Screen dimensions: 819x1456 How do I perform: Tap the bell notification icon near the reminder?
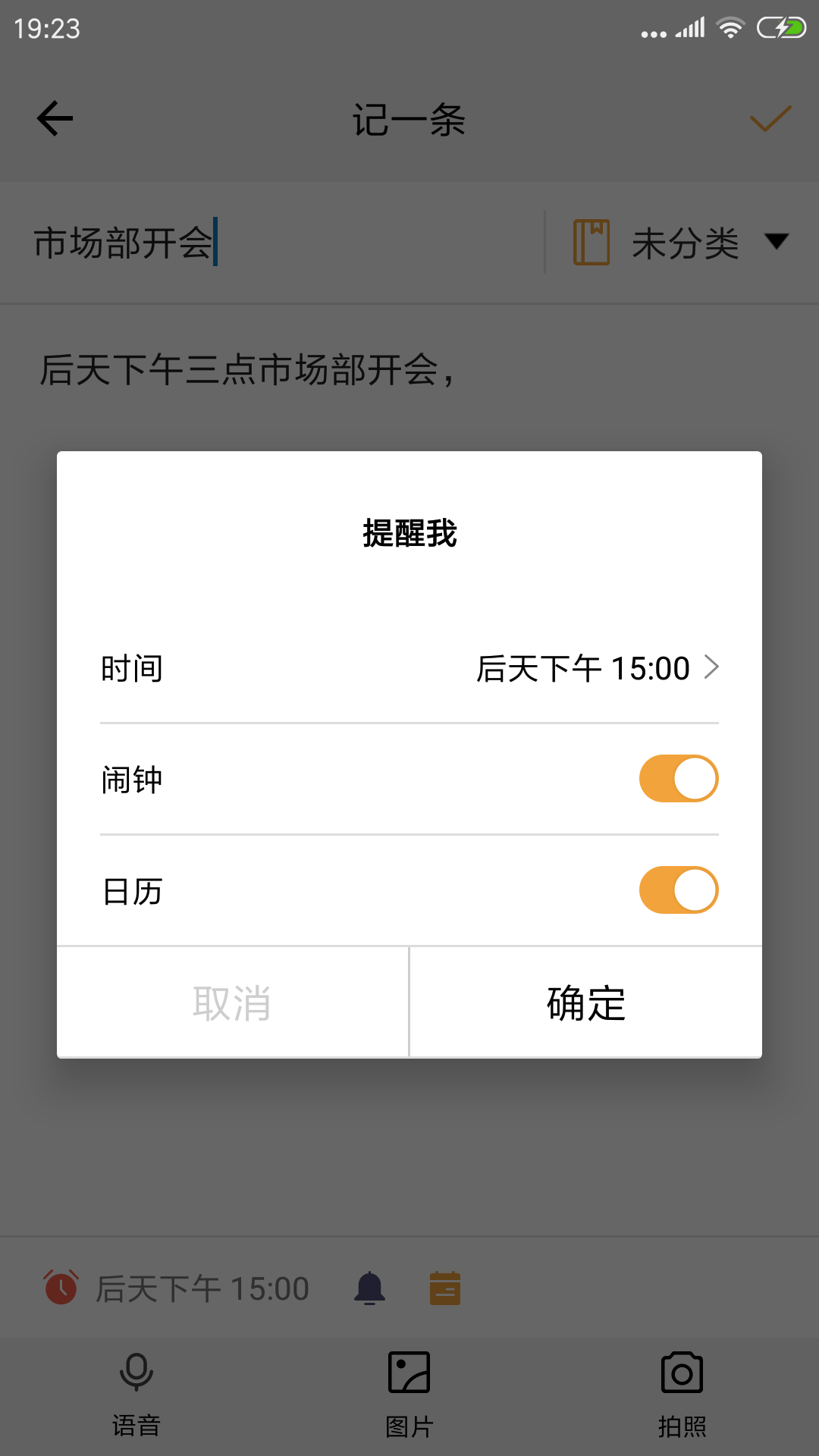pos(369,1287)
